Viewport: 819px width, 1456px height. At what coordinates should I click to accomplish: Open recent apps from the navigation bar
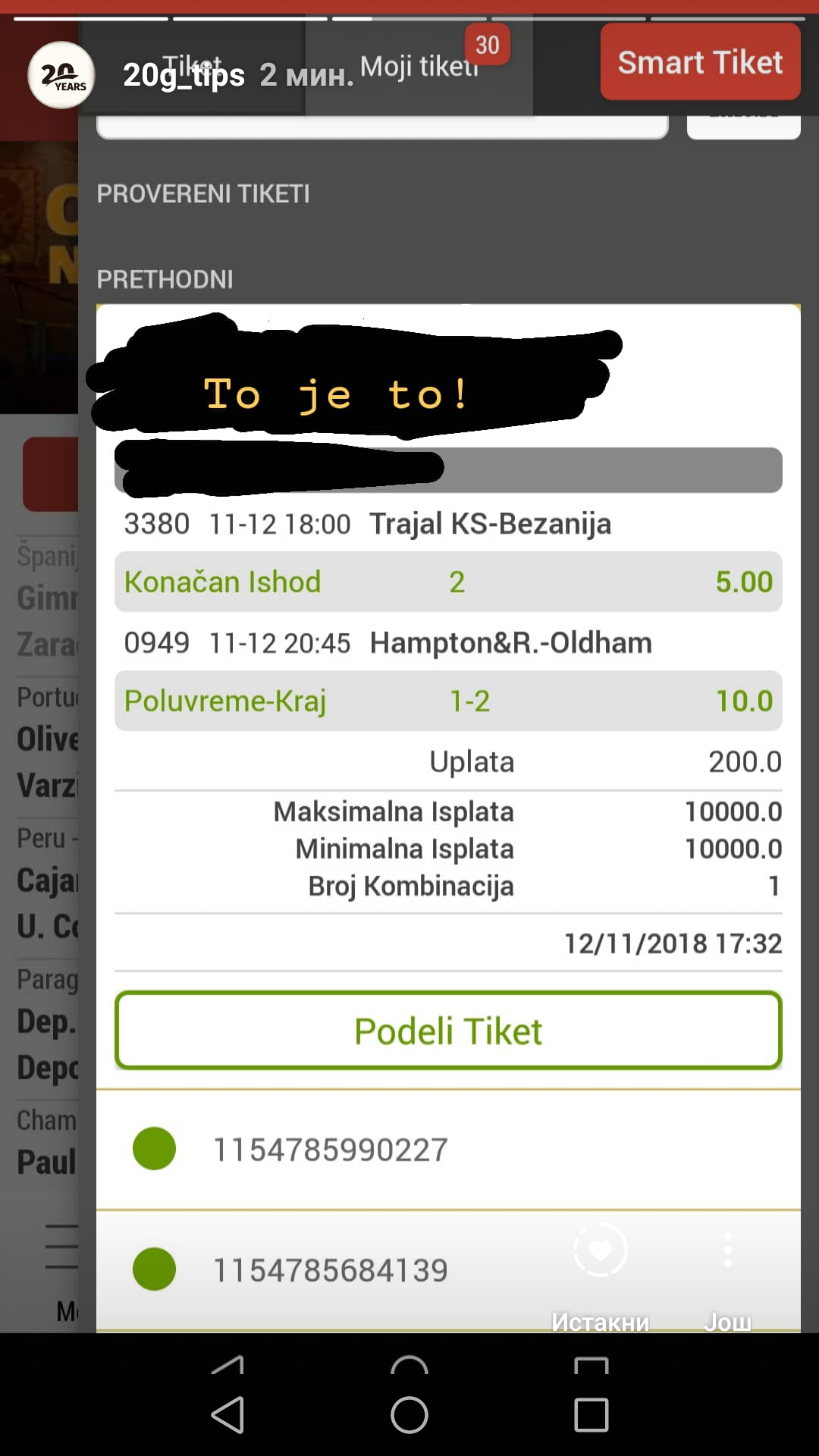point(591,1415)
